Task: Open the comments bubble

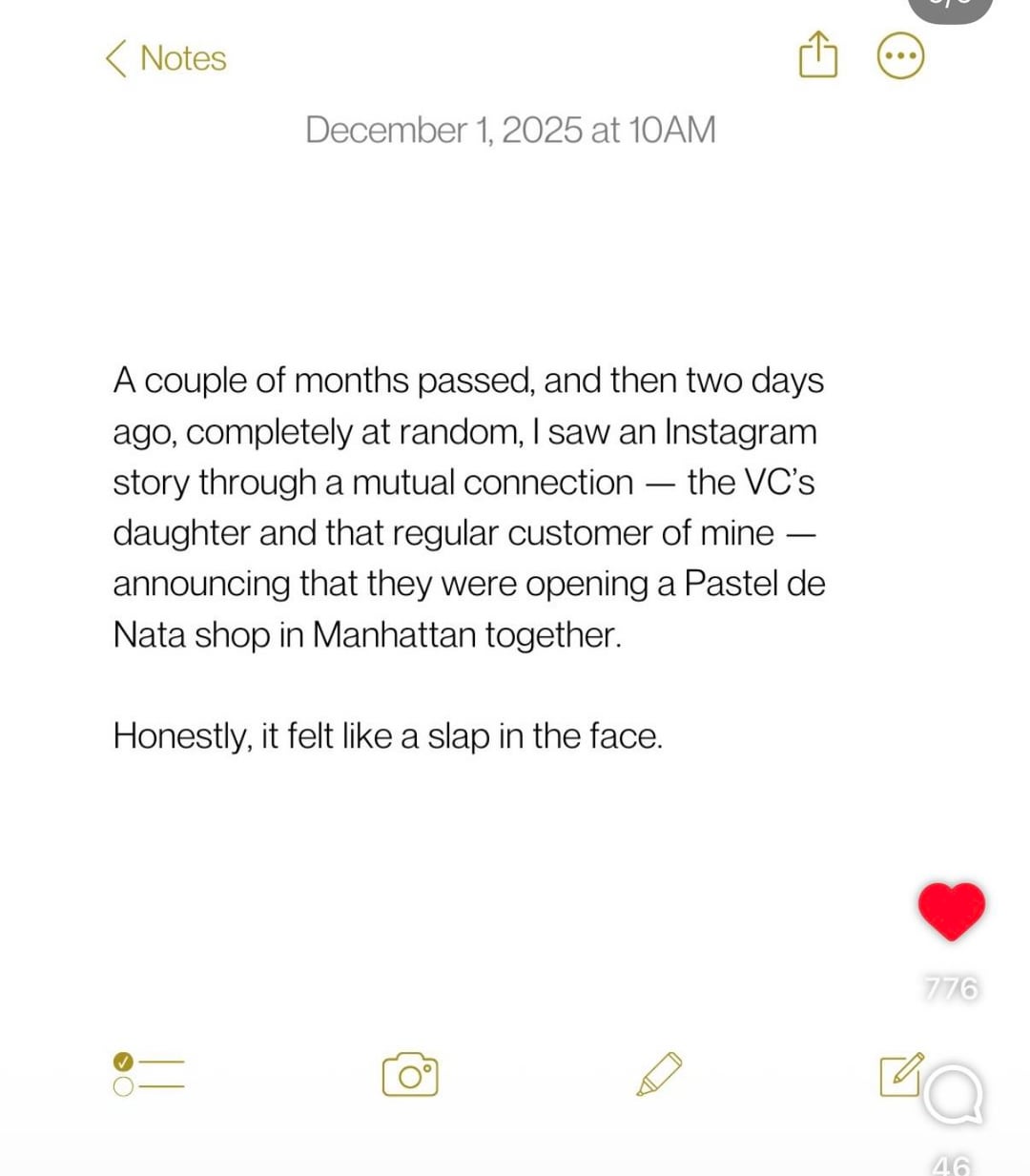Action: tap(953, 1097)
